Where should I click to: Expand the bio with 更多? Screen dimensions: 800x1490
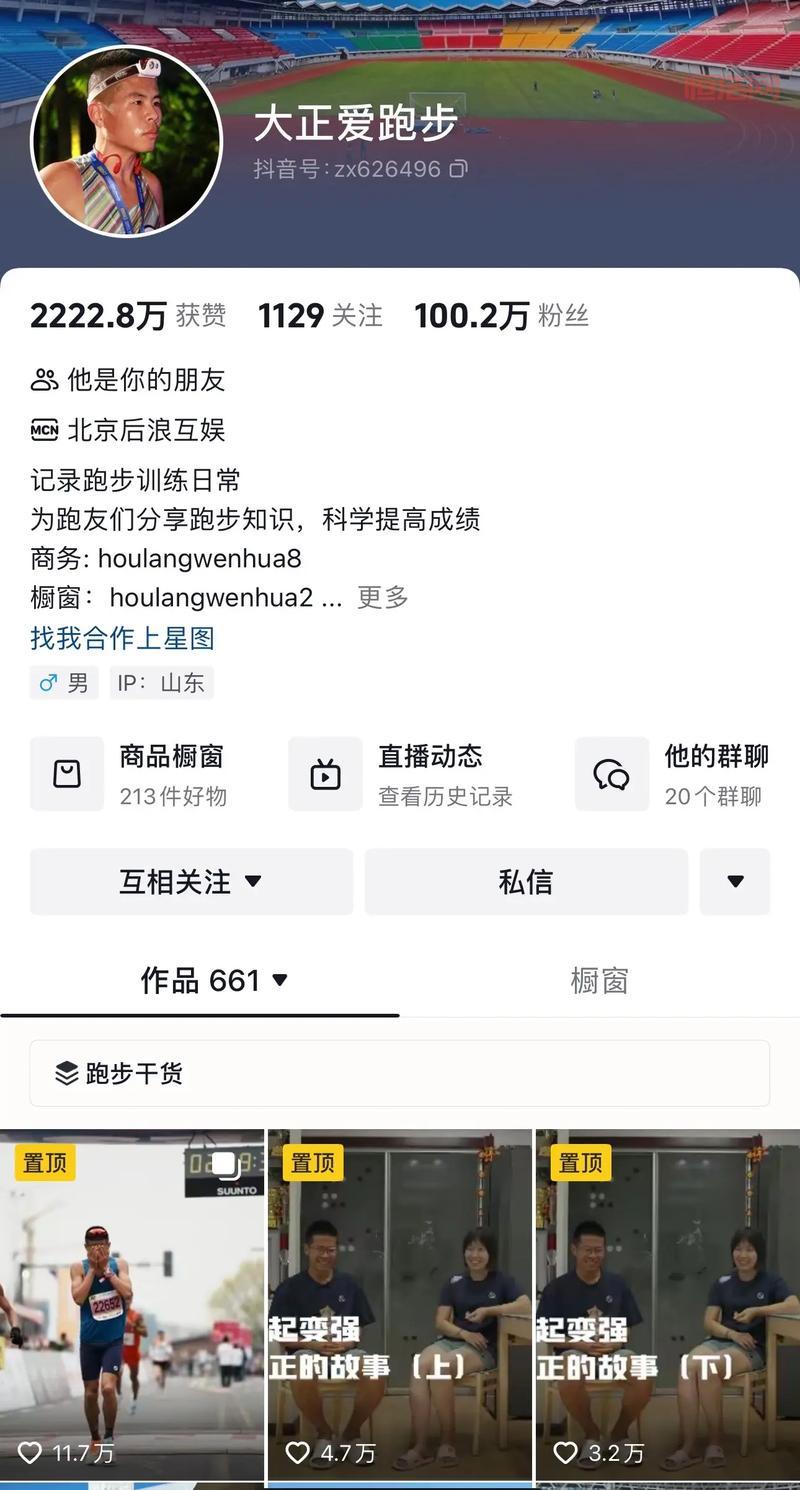[382, 598]
